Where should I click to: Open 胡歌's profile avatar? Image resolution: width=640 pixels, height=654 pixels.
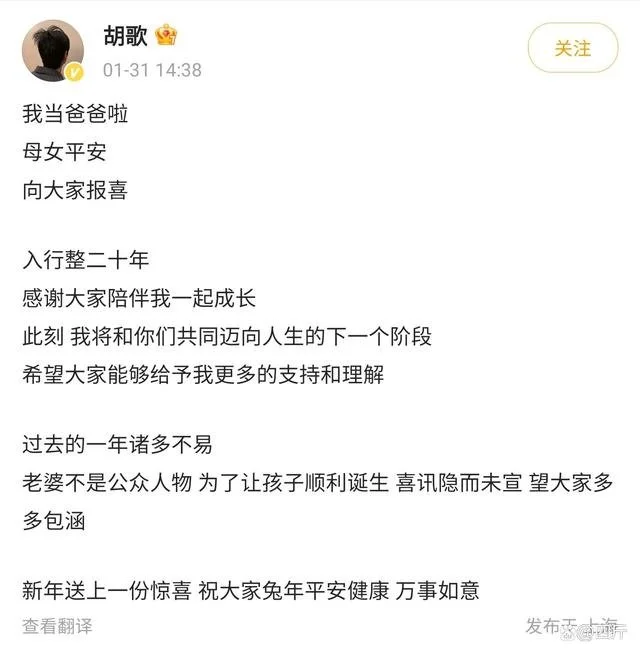[x=54, y=51]
